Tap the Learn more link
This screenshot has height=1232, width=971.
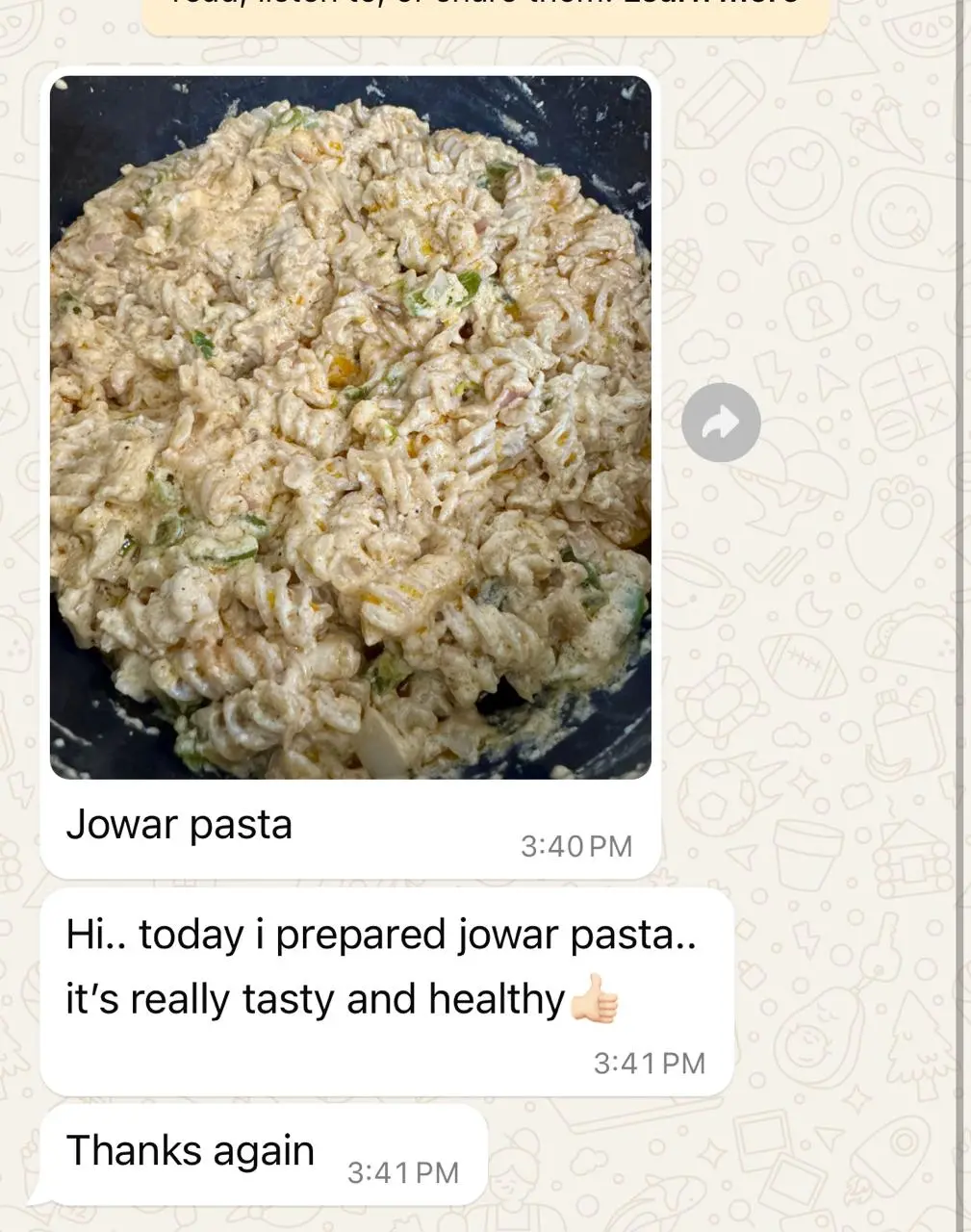tap(710, 5)
